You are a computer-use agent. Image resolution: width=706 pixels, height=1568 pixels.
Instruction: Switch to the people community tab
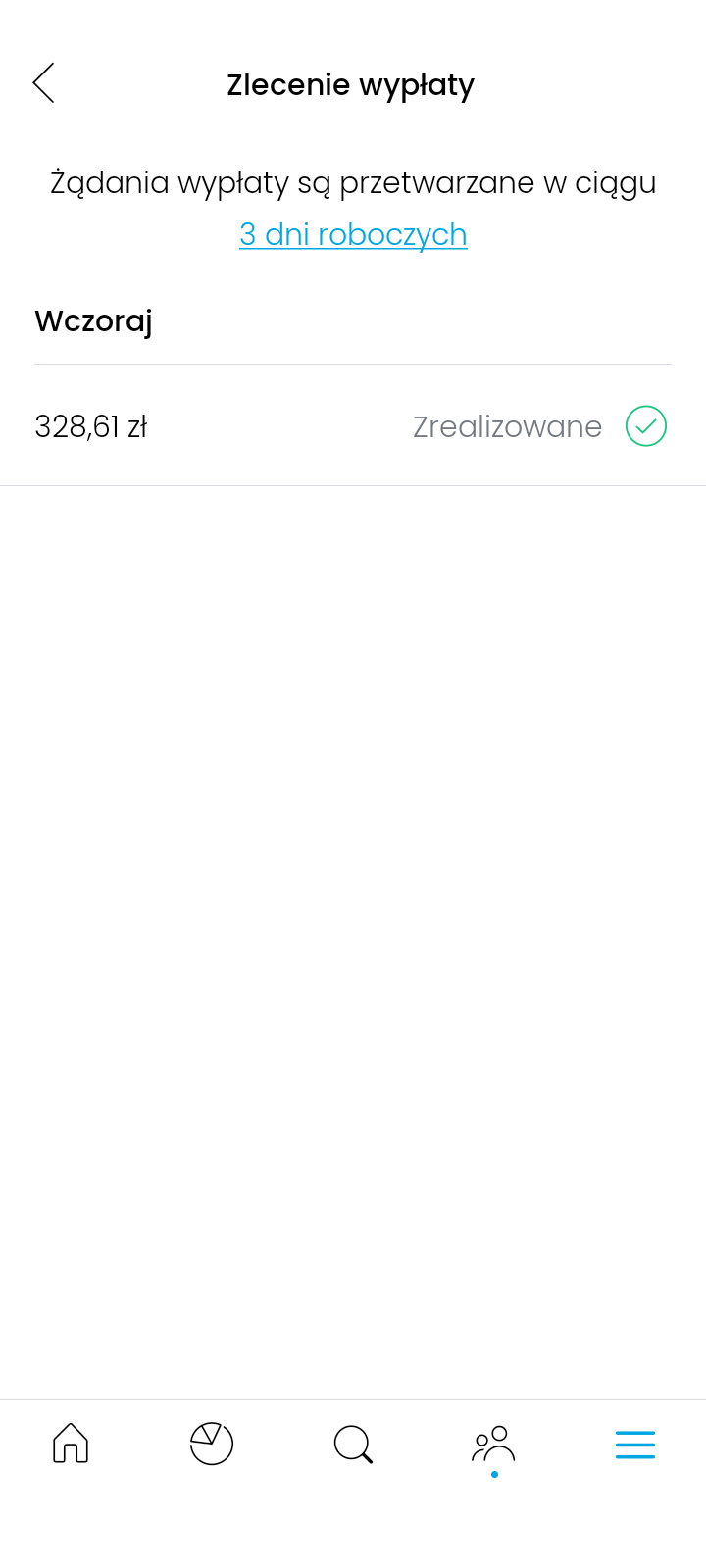point(494,1445)
